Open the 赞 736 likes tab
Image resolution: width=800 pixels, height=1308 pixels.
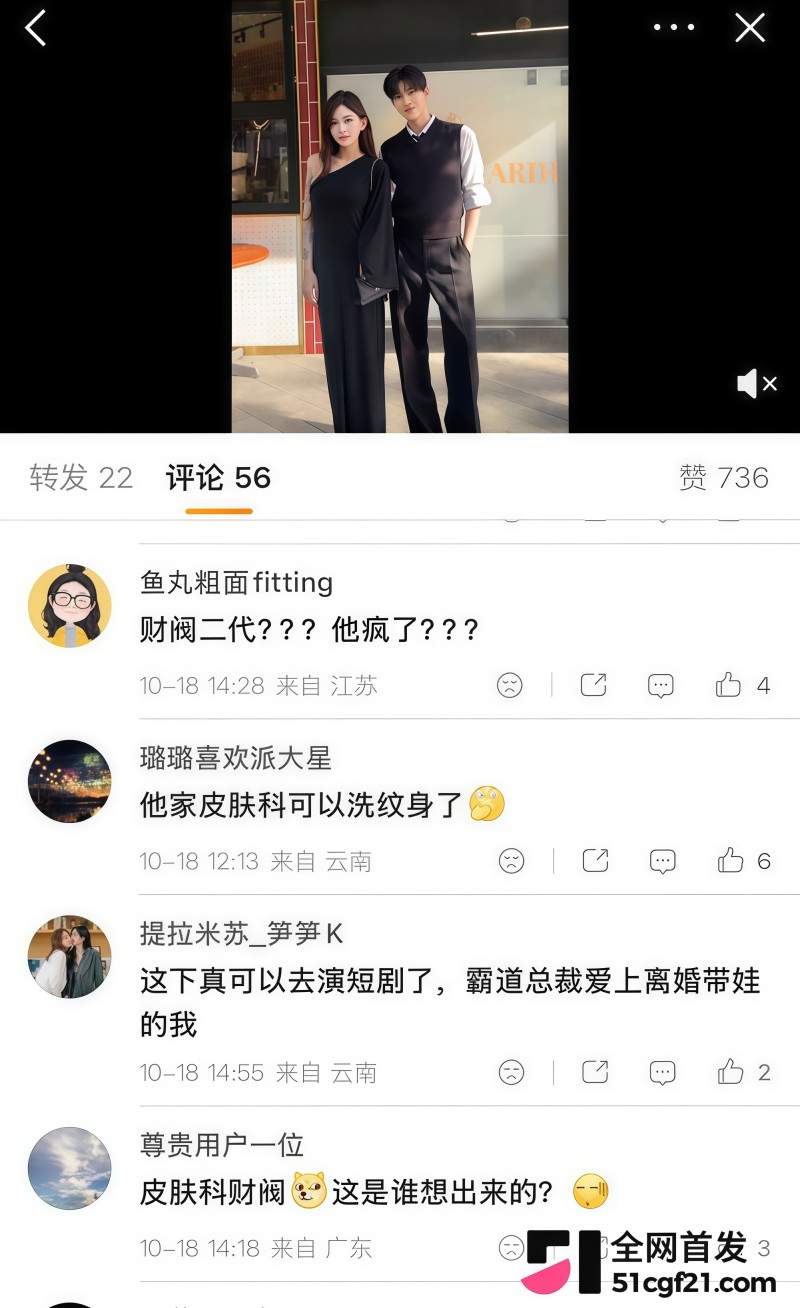click(x=724, y=478)
